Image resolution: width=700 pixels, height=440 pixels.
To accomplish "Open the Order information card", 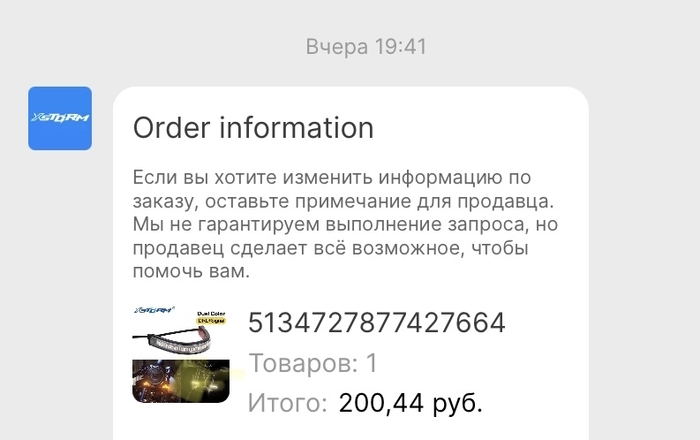I will click(350, 260).
